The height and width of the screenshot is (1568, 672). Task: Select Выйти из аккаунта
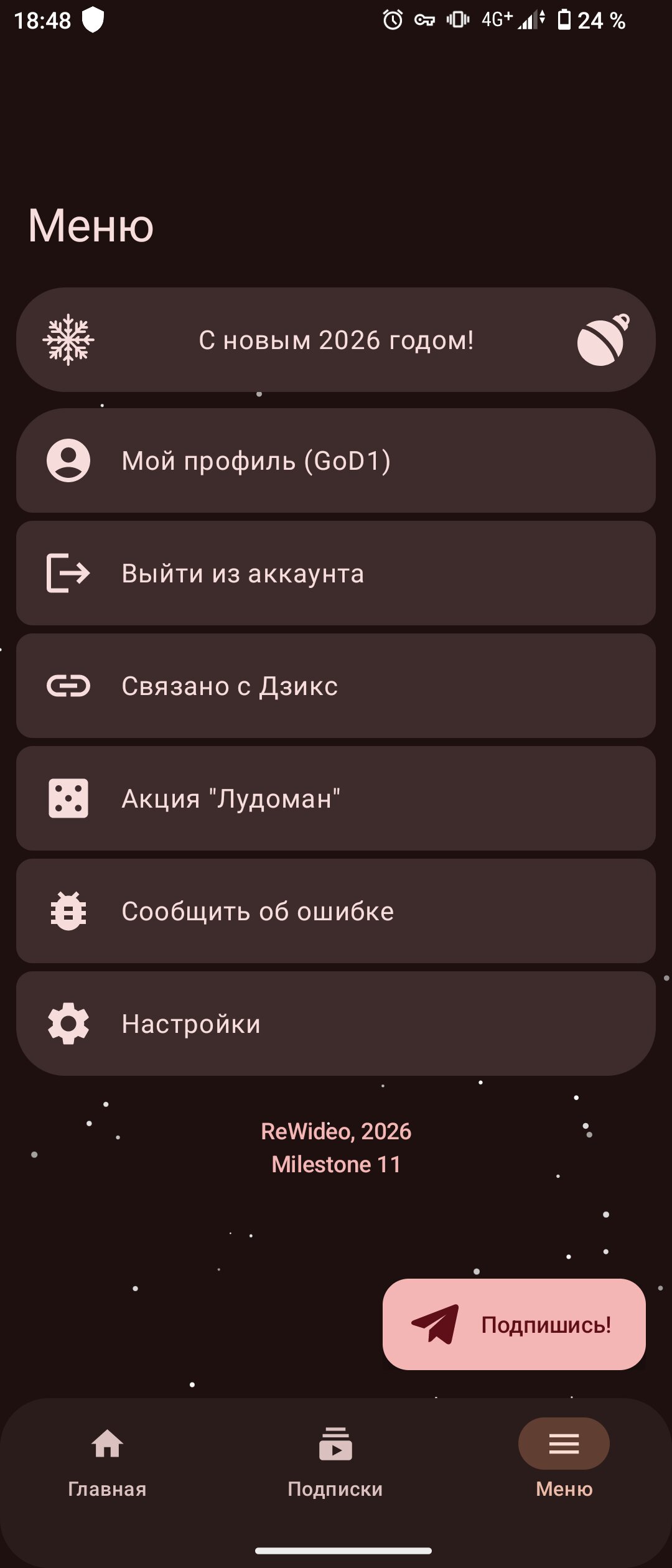tap(336, 573)
